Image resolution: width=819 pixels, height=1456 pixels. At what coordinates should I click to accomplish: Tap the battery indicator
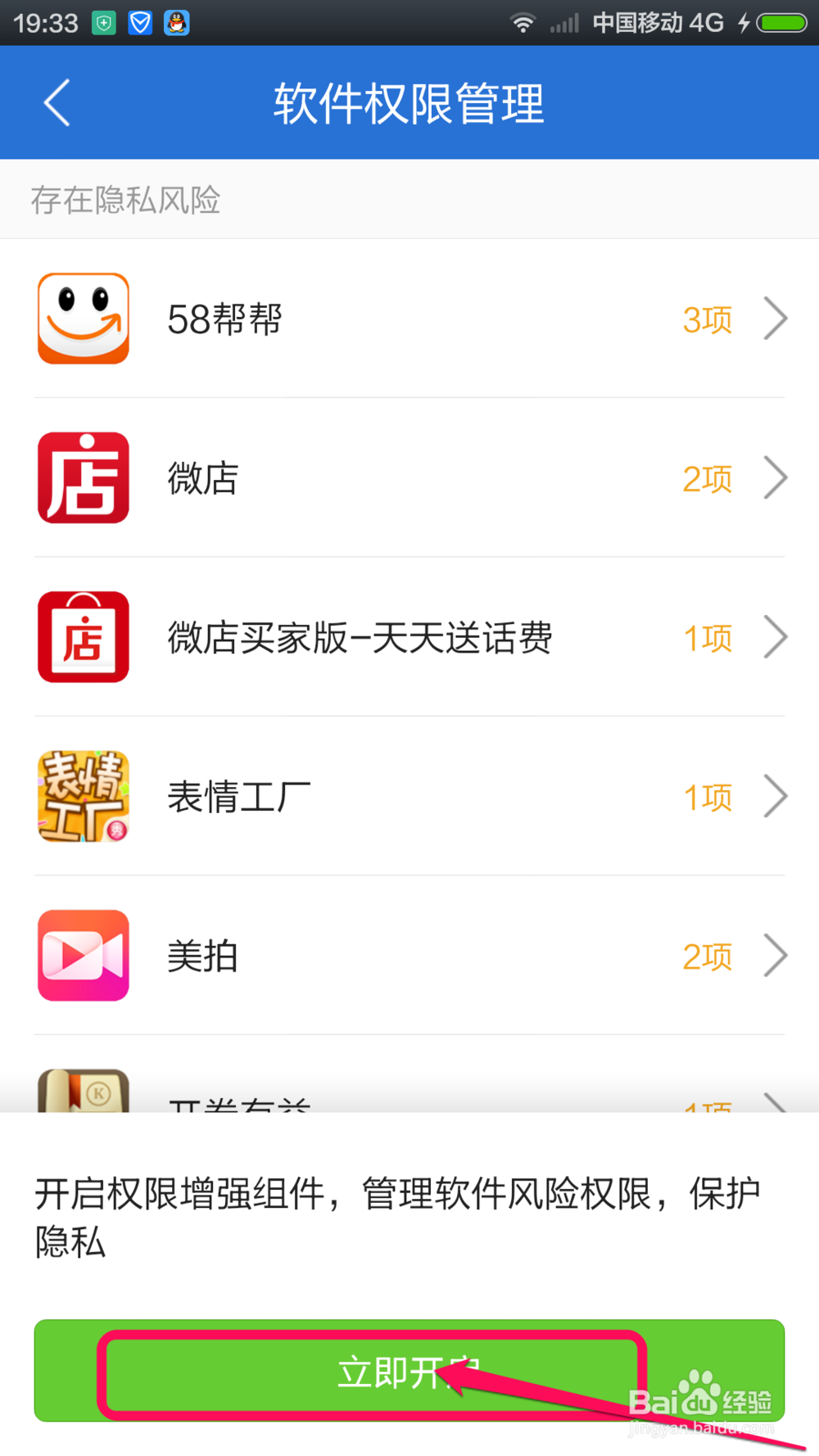click(x=782, y=22)
